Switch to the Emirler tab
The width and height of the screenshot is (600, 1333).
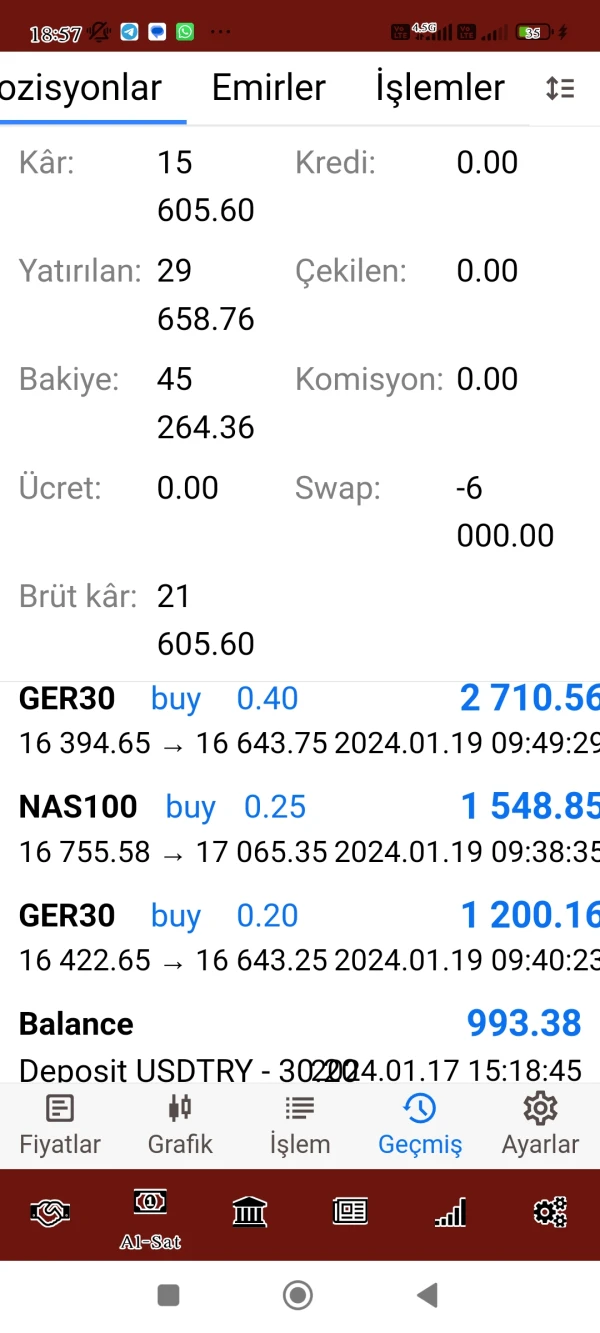(x=268, y=88)
